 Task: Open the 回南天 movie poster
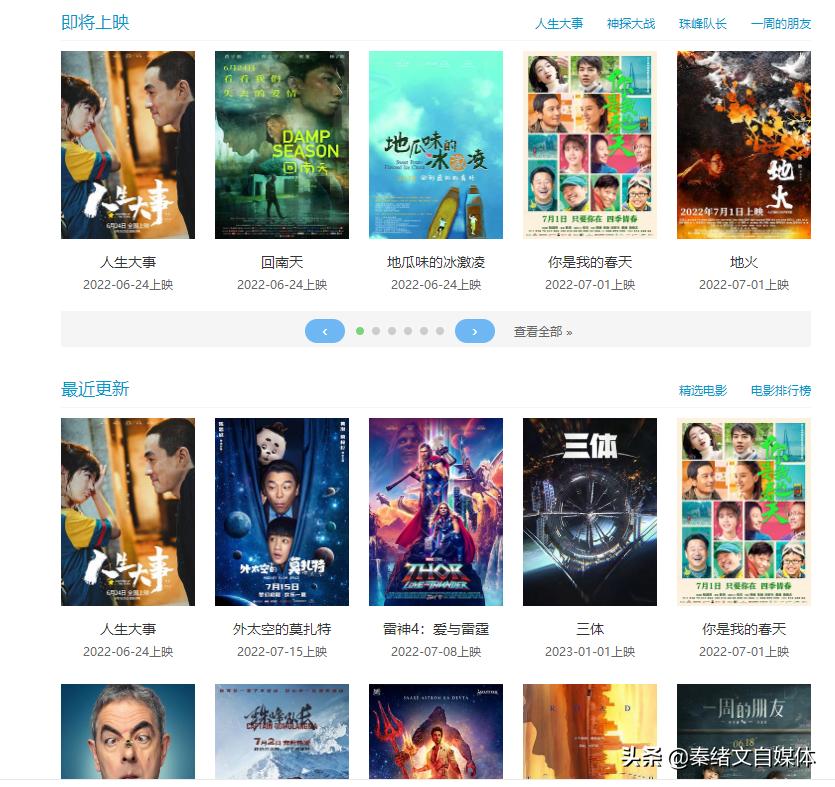click(282, 145)
